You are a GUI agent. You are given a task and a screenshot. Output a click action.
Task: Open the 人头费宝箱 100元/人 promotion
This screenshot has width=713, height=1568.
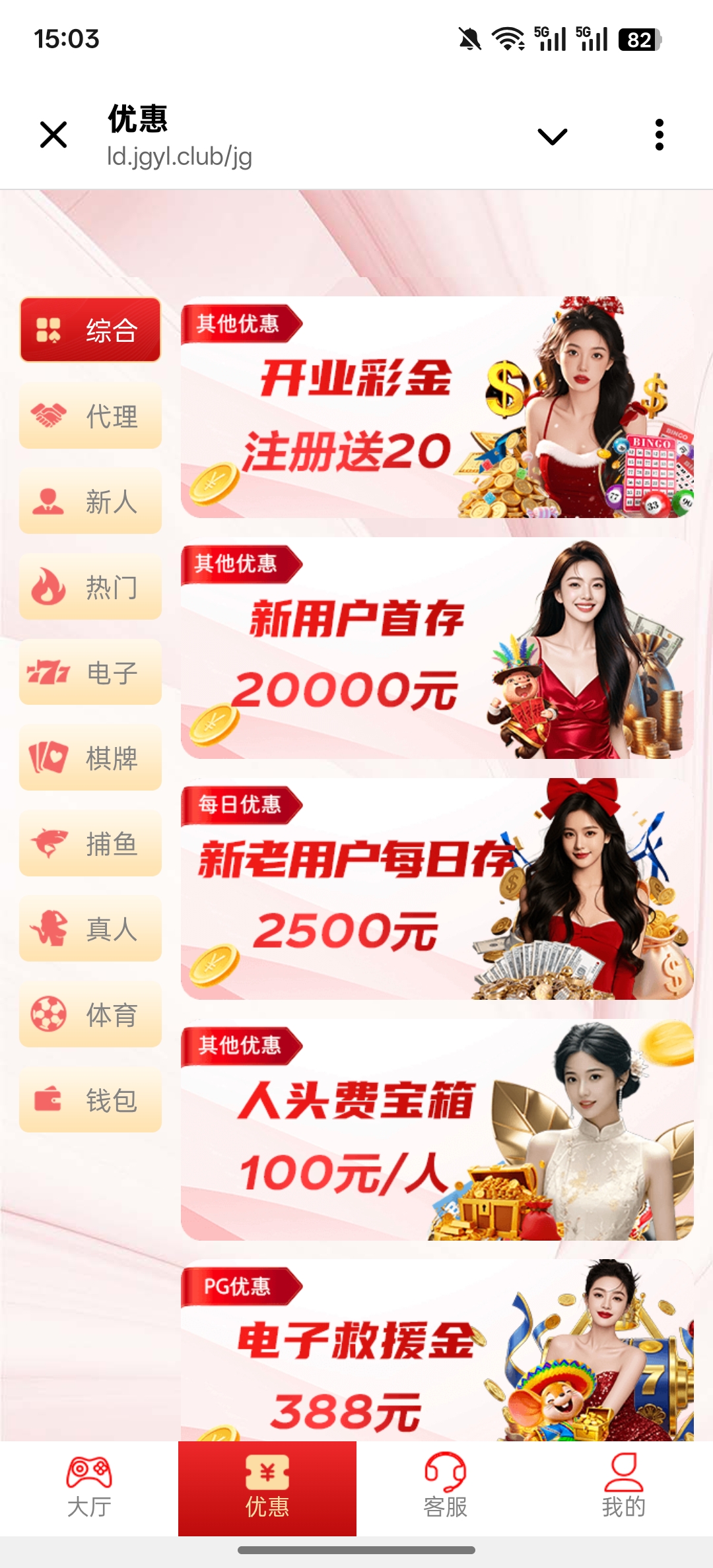pyautogui.click(x=437, y=1130)
